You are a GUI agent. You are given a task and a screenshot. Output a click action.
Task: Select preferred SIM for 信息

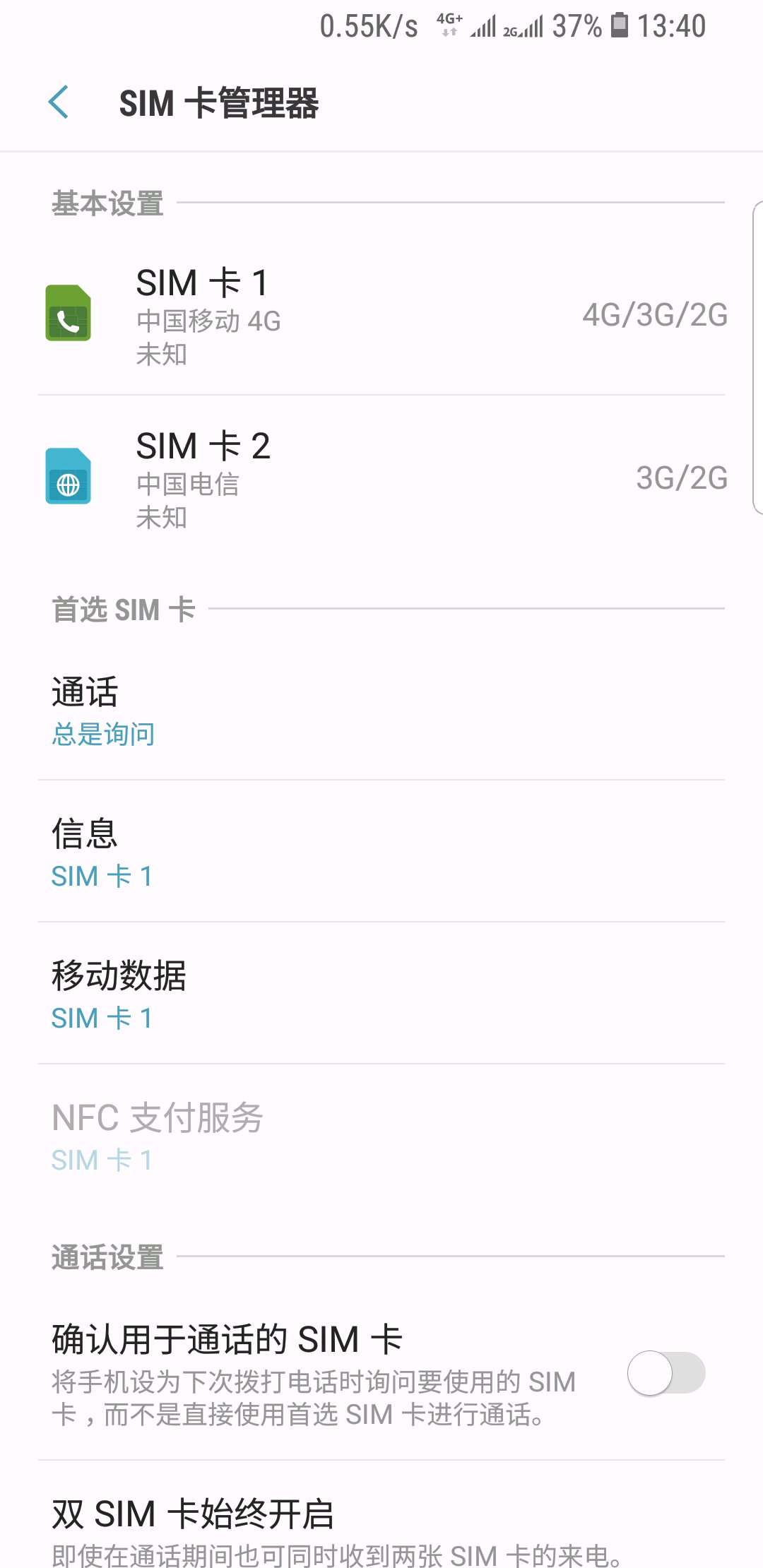[x=381, y=853]
